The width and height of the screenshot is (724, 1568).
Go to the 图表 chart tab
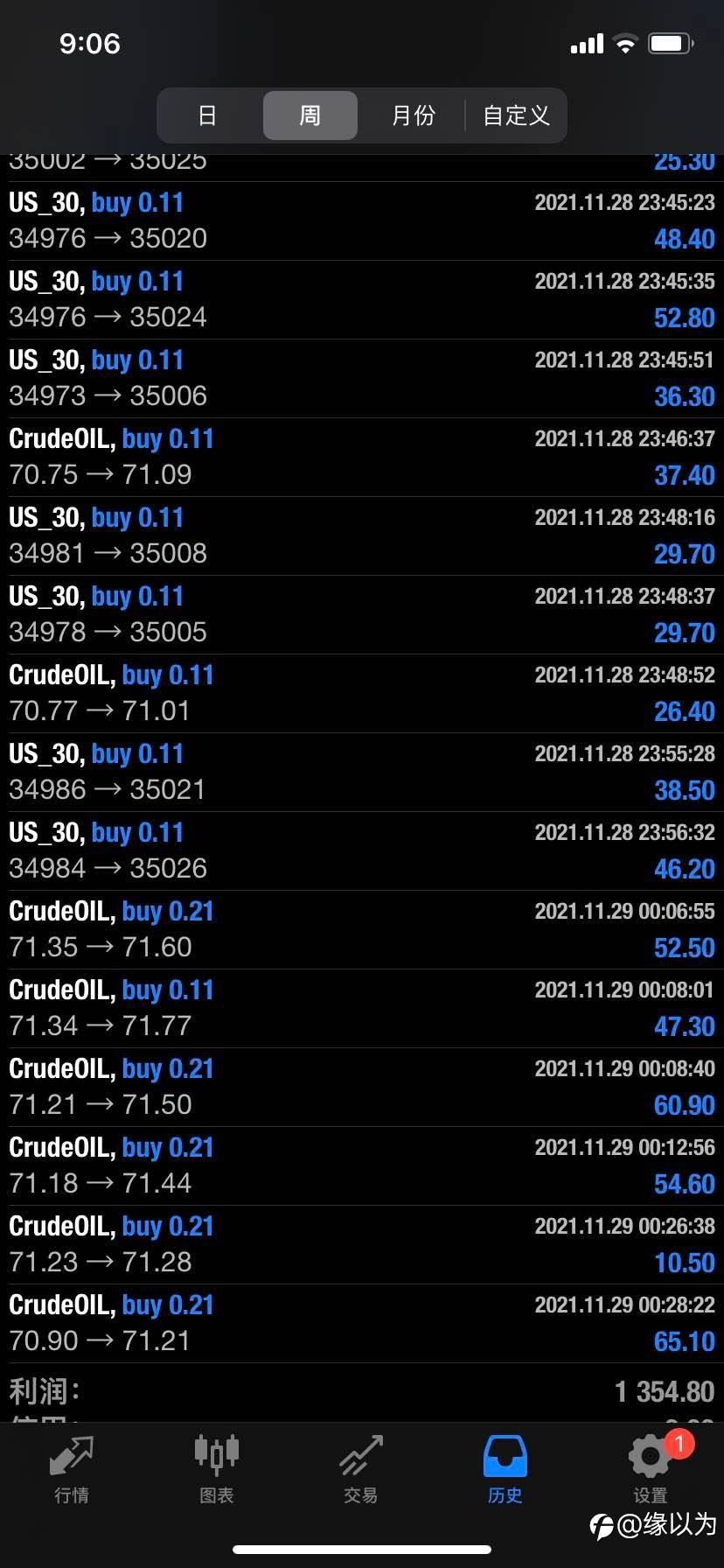[x=216, y=1468]
